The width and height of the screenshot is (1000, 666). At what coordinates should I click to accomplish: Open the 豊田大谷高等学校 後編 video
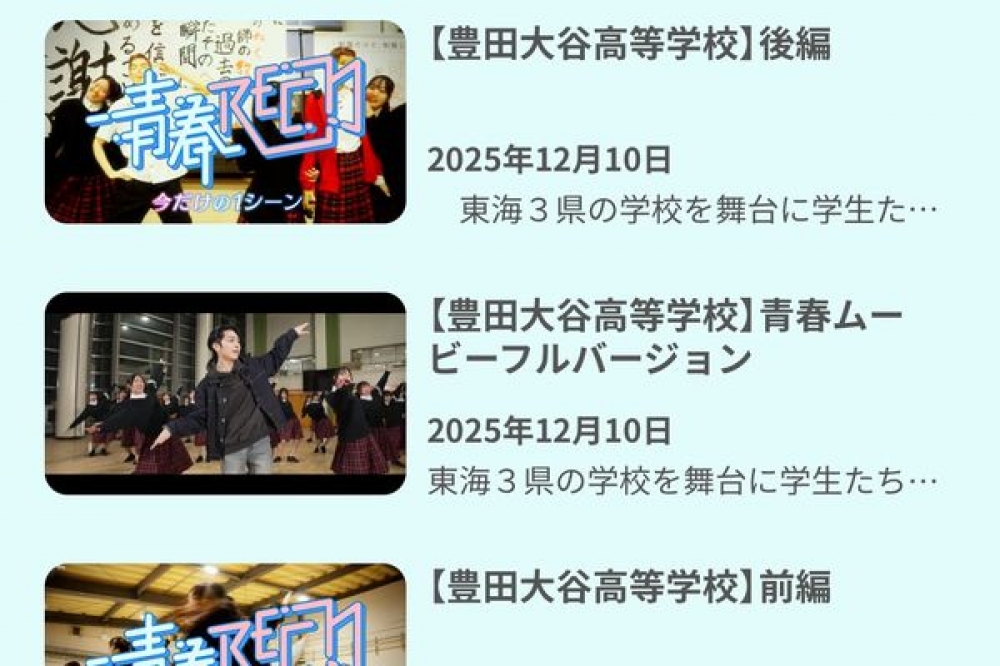pos(225,122)
